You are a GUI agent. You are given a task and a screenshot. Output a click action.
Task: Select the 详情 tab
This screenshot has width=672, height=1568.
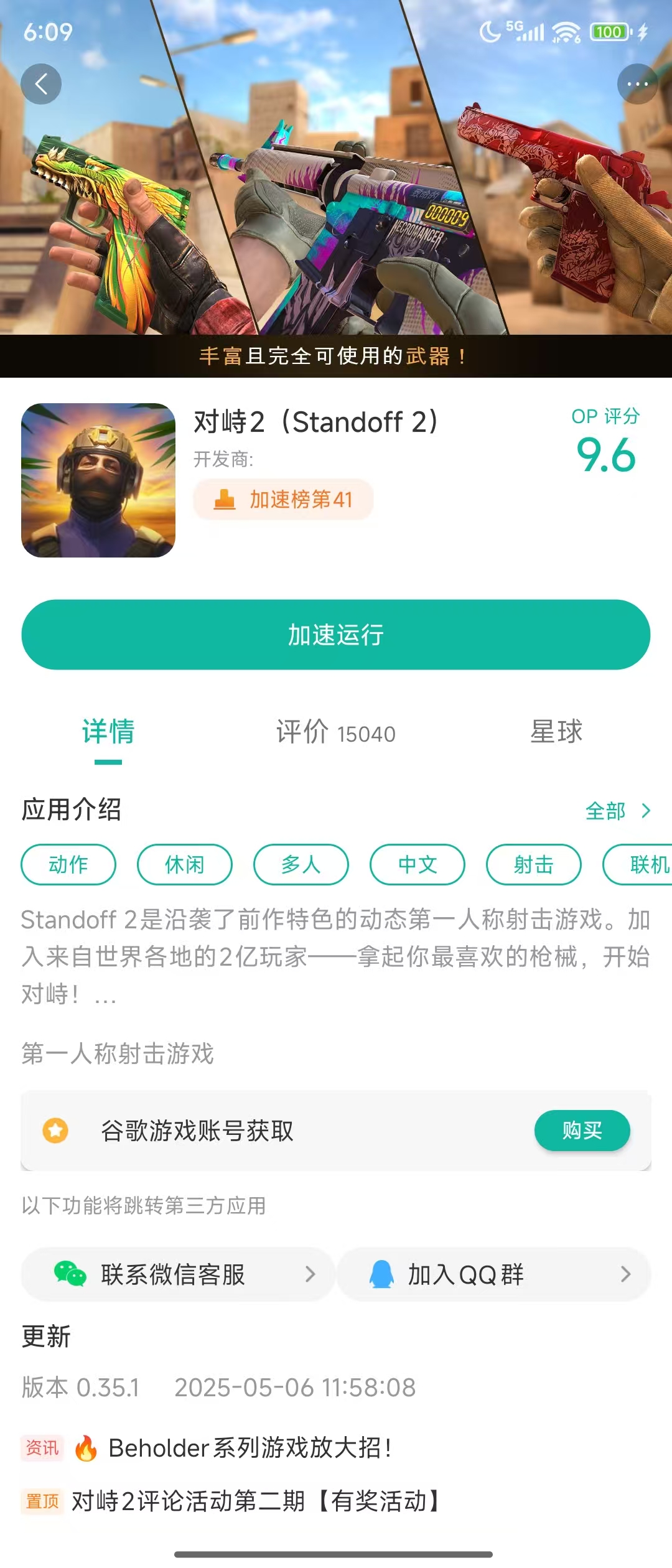tap(108, 732)
